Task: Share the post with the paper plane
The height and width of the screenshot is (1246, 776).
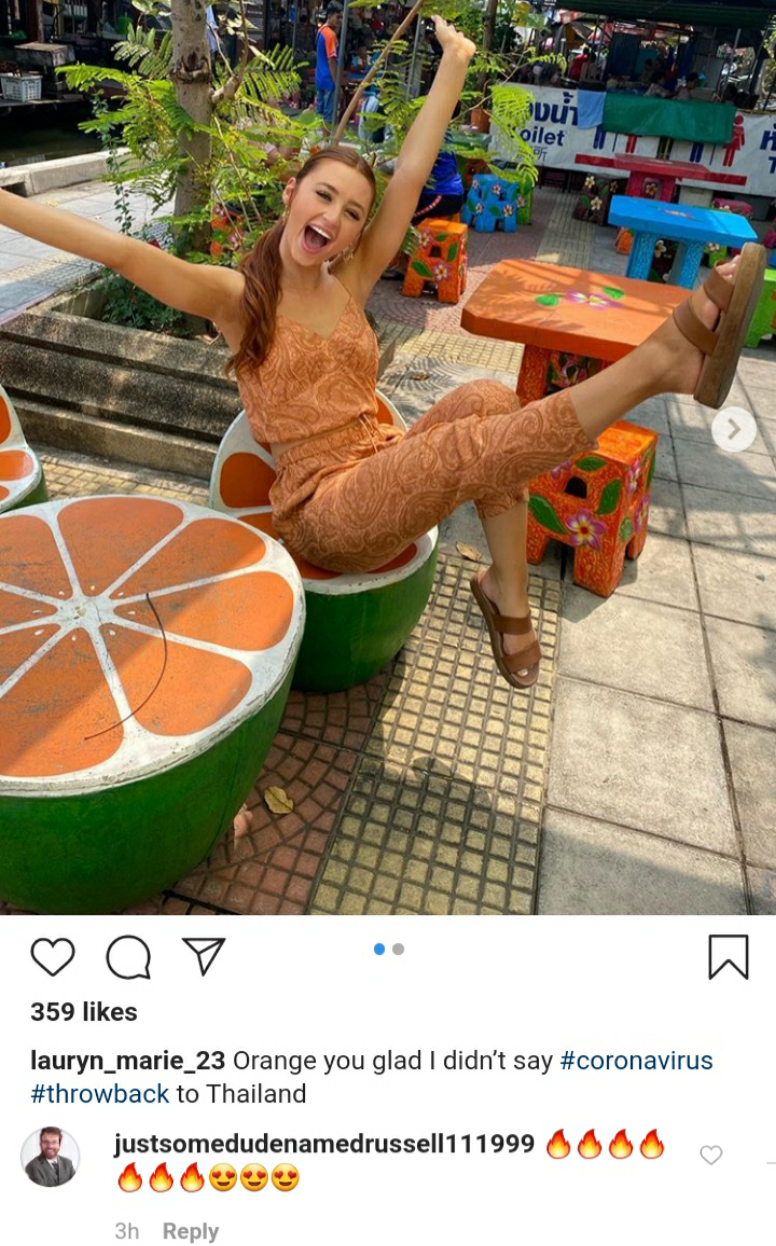Action: (204, 956)
